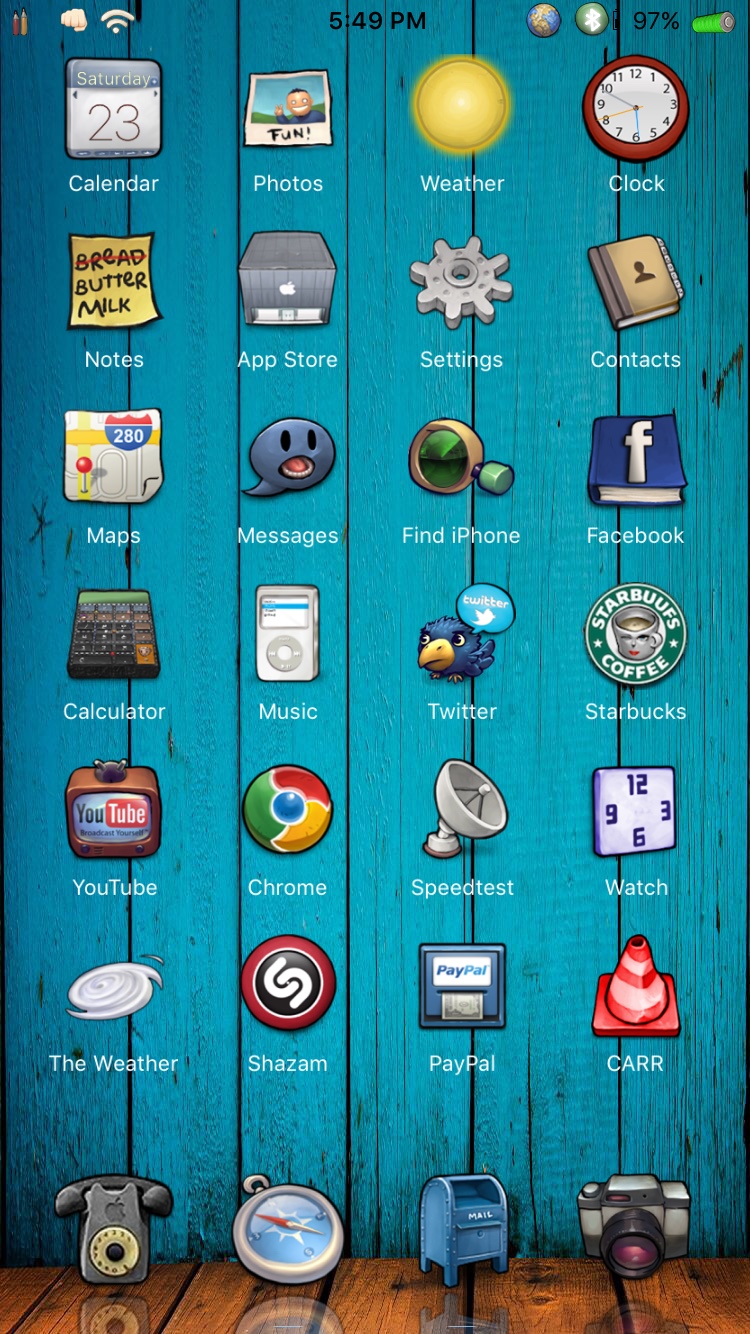Viewport: 750px width, 1334px height.
Task: Launch YouTube
Action: pos(114,811)
